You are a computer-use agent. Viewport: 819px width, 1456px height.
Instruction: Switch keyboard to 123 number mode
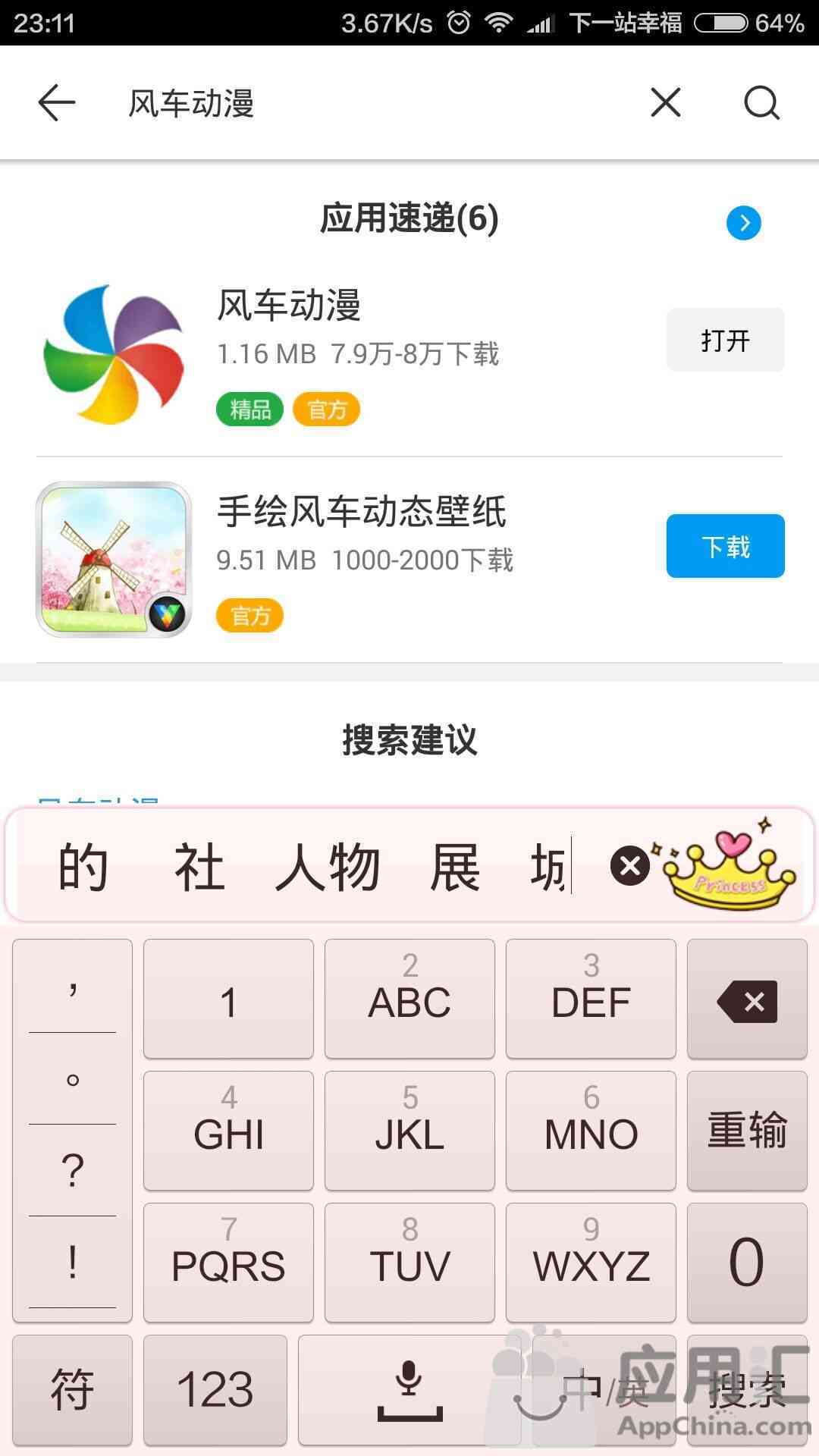(215, 1390)
